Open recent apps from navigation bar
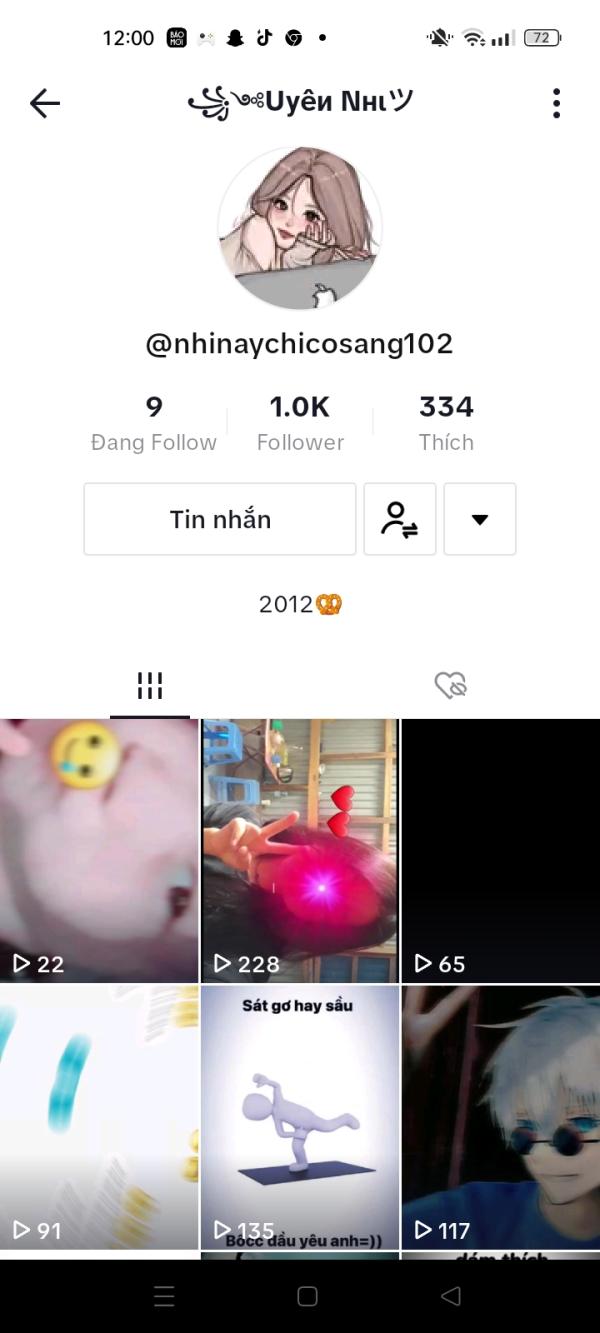The width and height of the screenshot is (600, 1333). pos(164,1296)
